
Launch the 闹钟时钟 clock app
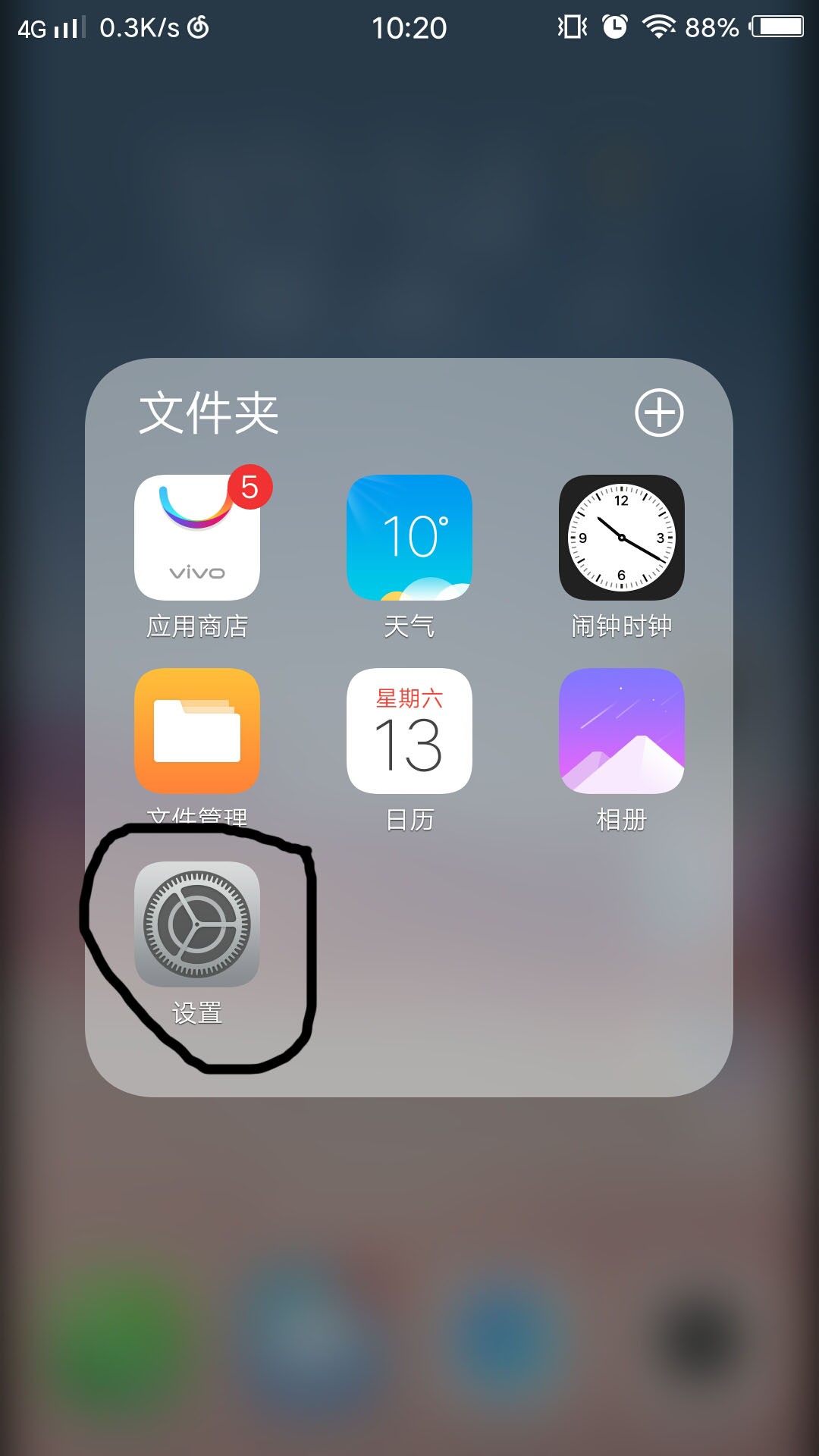point(622,538)
